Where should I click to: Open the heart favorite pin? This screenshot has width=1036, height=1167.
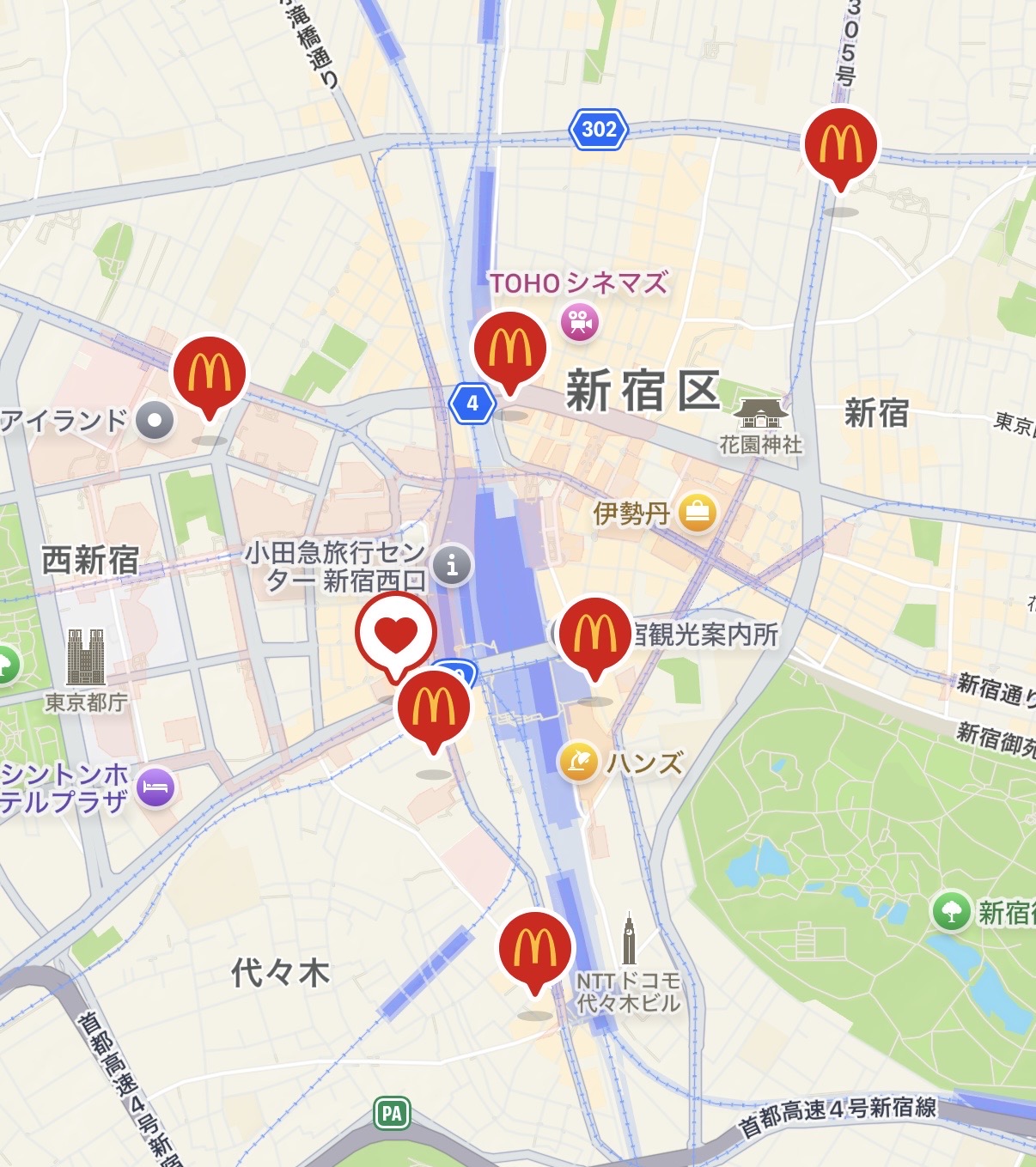pyautogui.click(x=396, y=633)
